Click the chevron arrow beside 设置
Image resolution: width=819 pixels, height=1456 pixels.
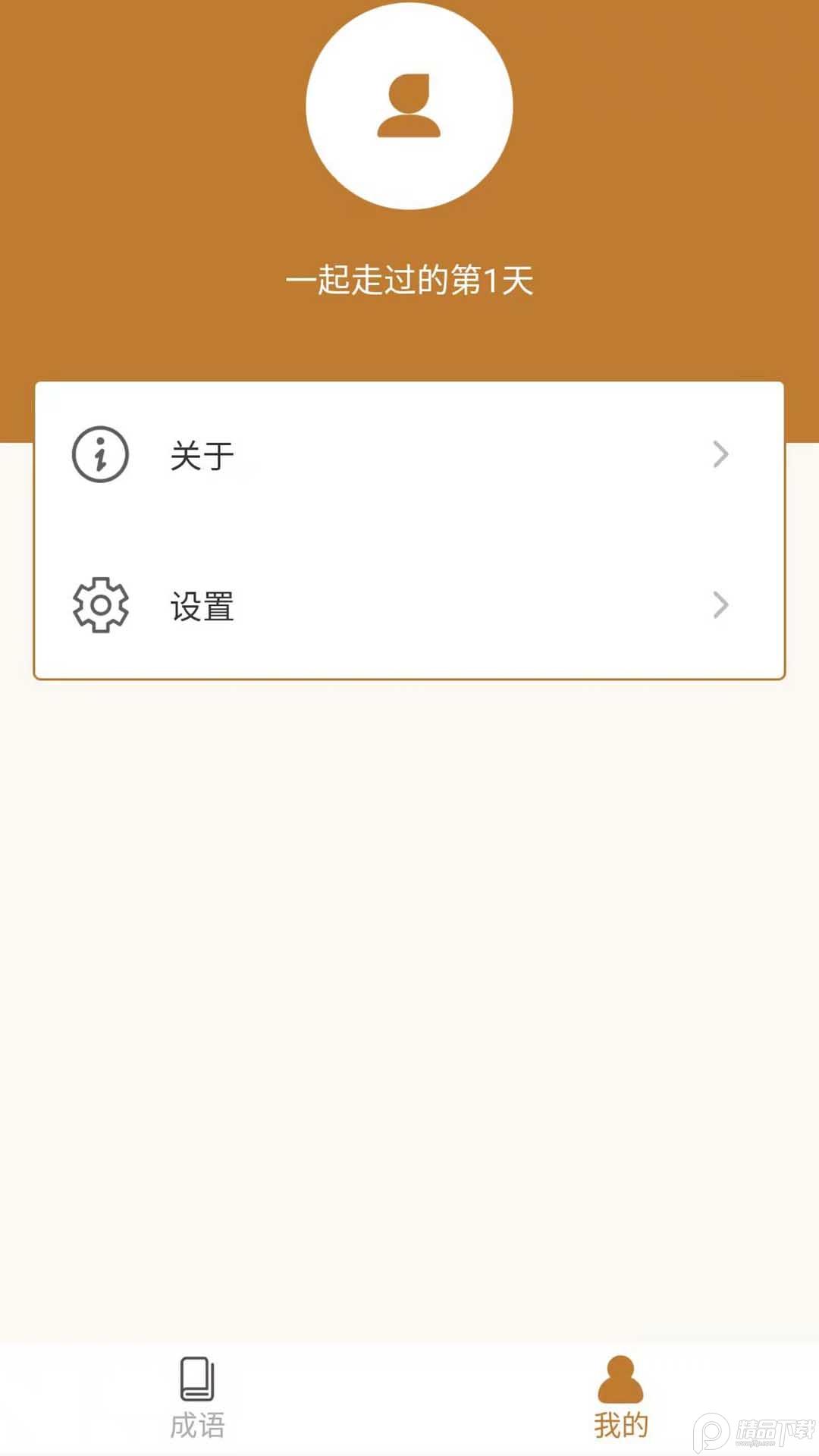718,604
